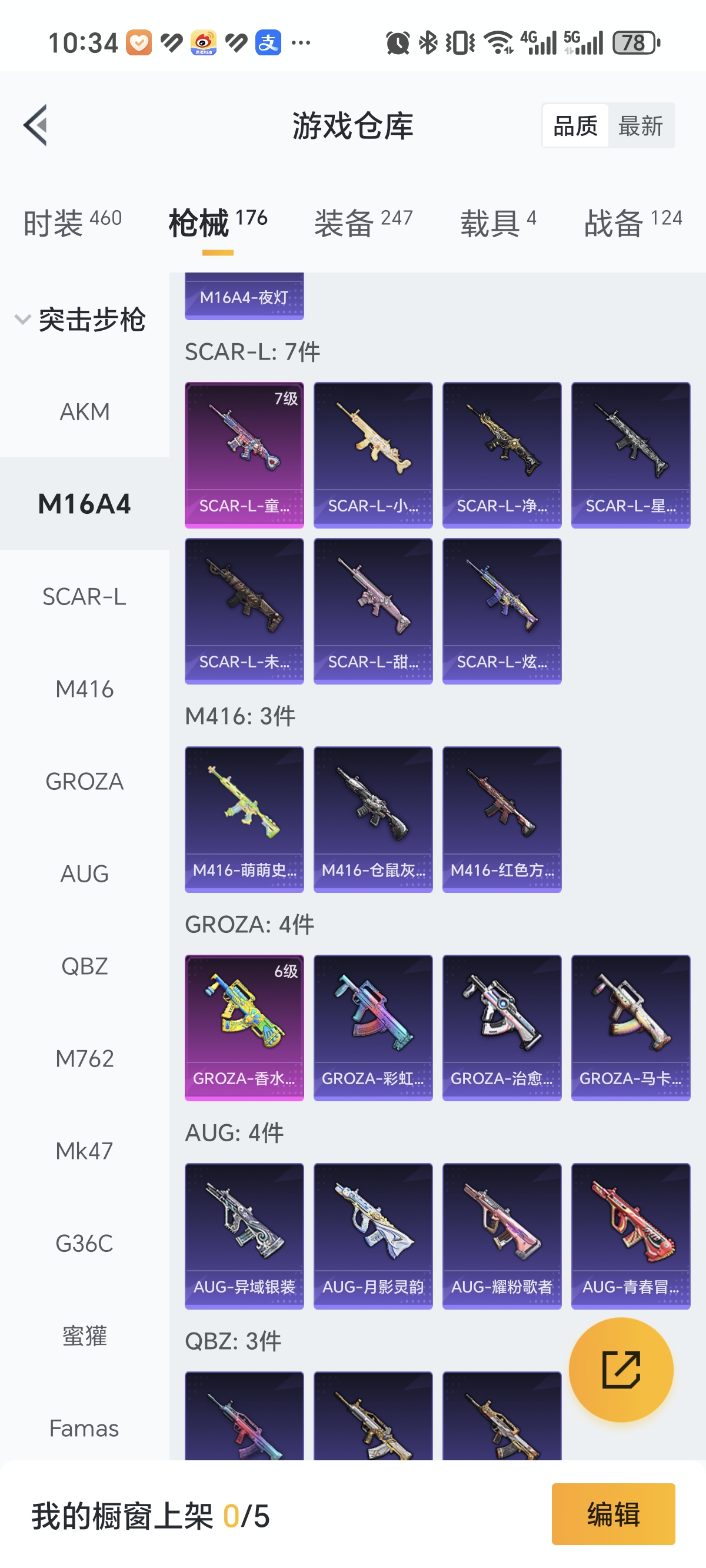The width and height of the screenshot is (706, 1568).
Task: Tap the 编辑 button
Action: [x=613, y=1514]
